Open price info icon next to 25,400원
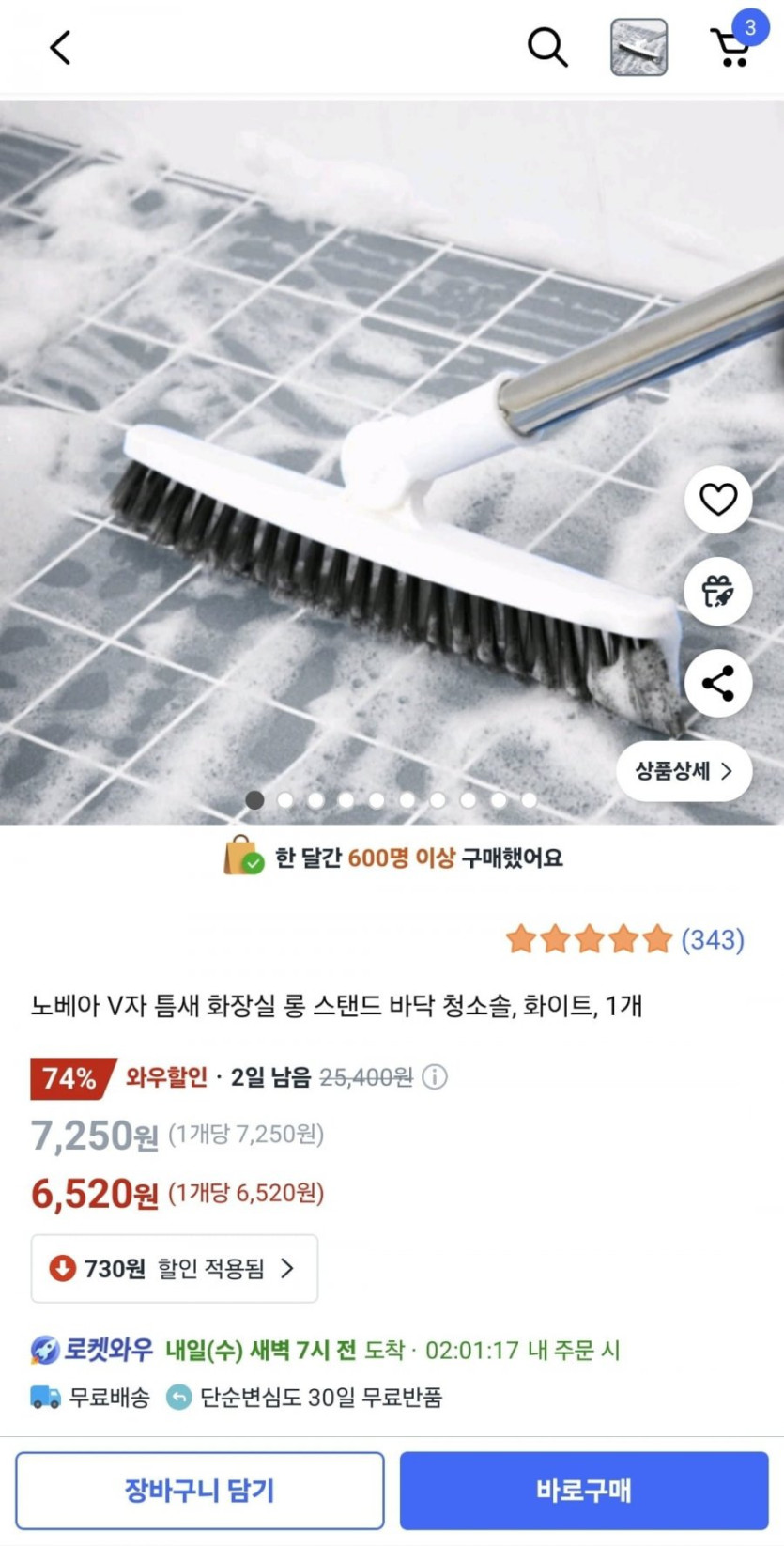784x1546 pixels. point(434,1076)
